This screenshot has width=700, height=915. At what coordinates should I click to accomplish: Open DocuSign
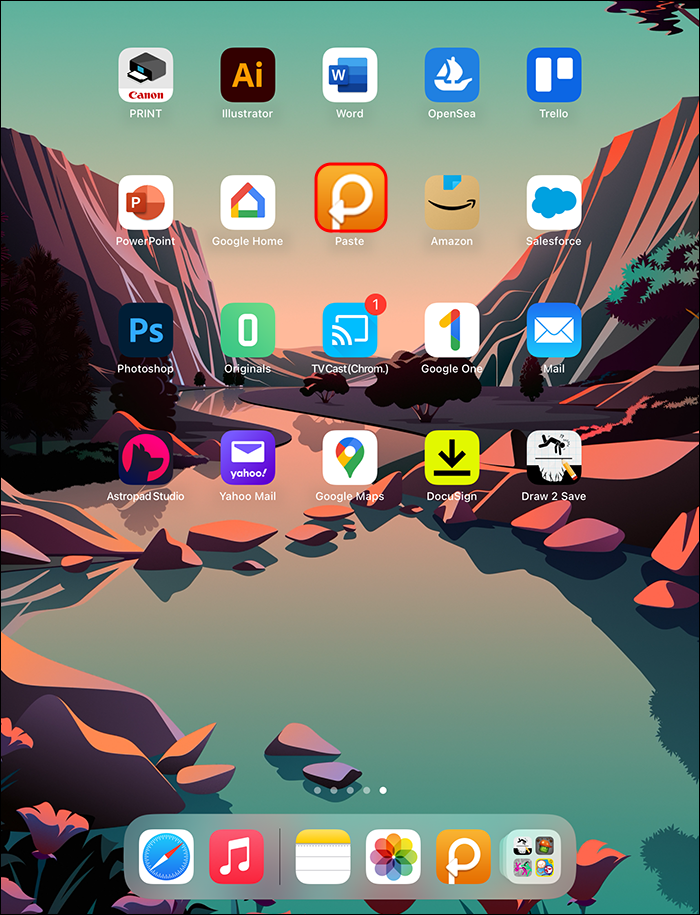(452, 458)
